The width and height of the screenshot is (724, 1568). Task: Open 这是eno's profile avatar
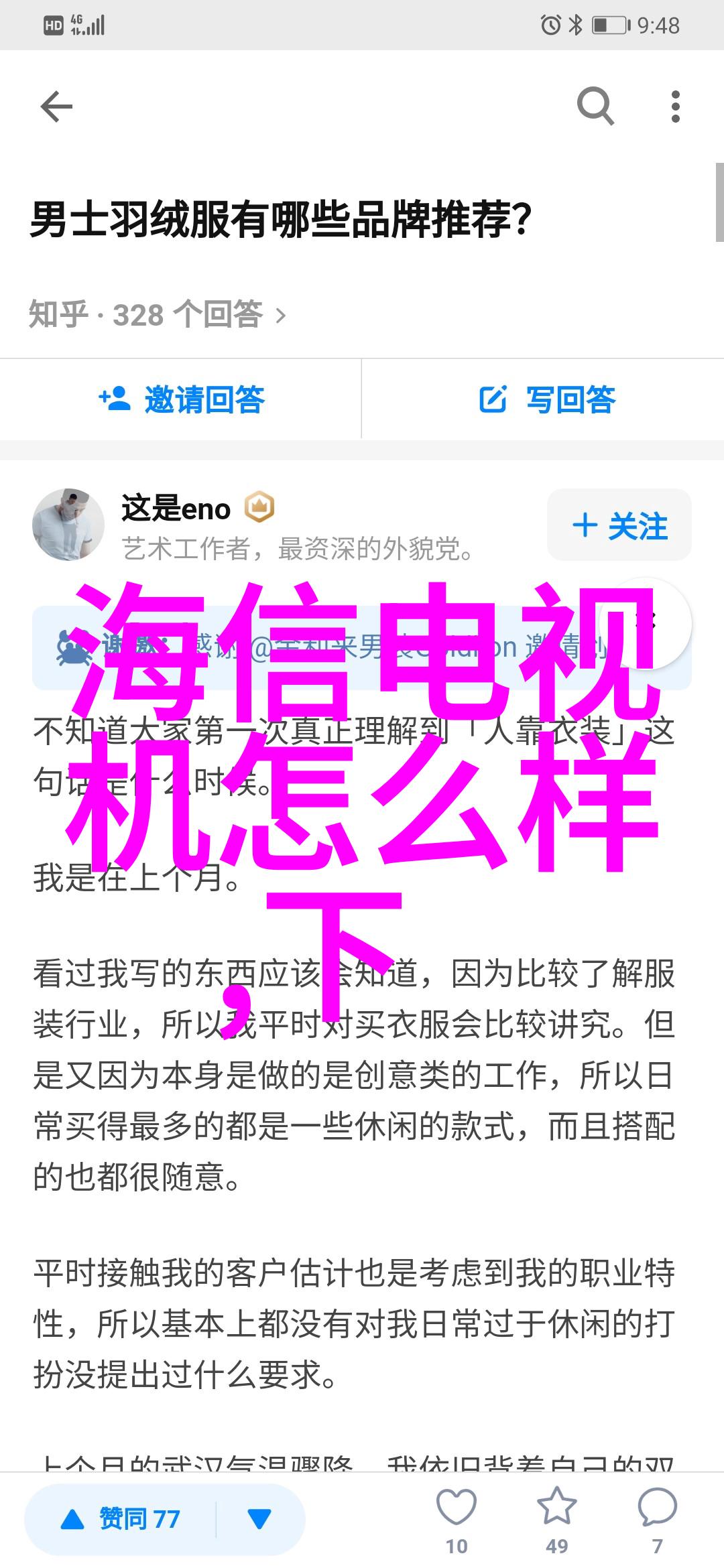tap(68, 525)
